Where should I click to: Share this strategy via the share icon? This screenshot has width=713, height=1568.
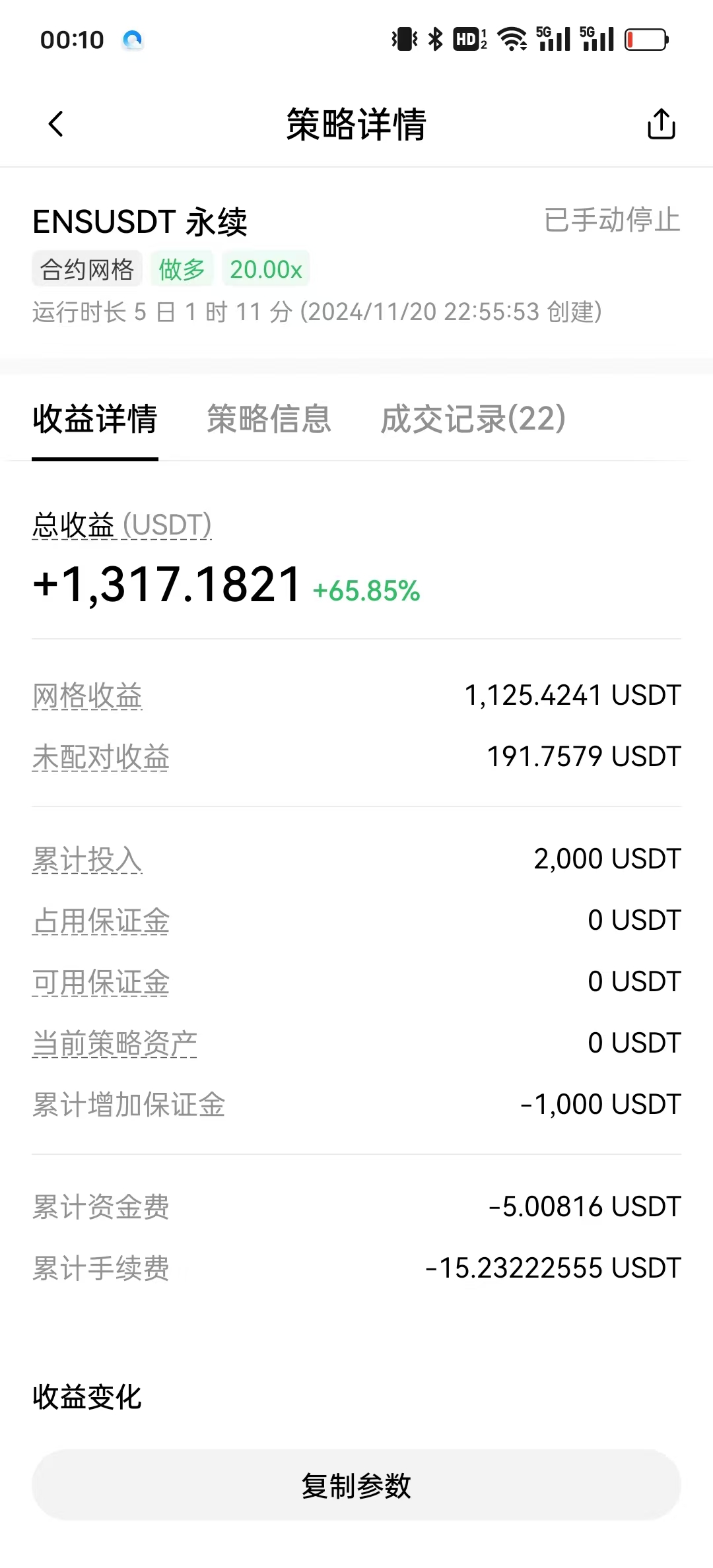point(661,123)
